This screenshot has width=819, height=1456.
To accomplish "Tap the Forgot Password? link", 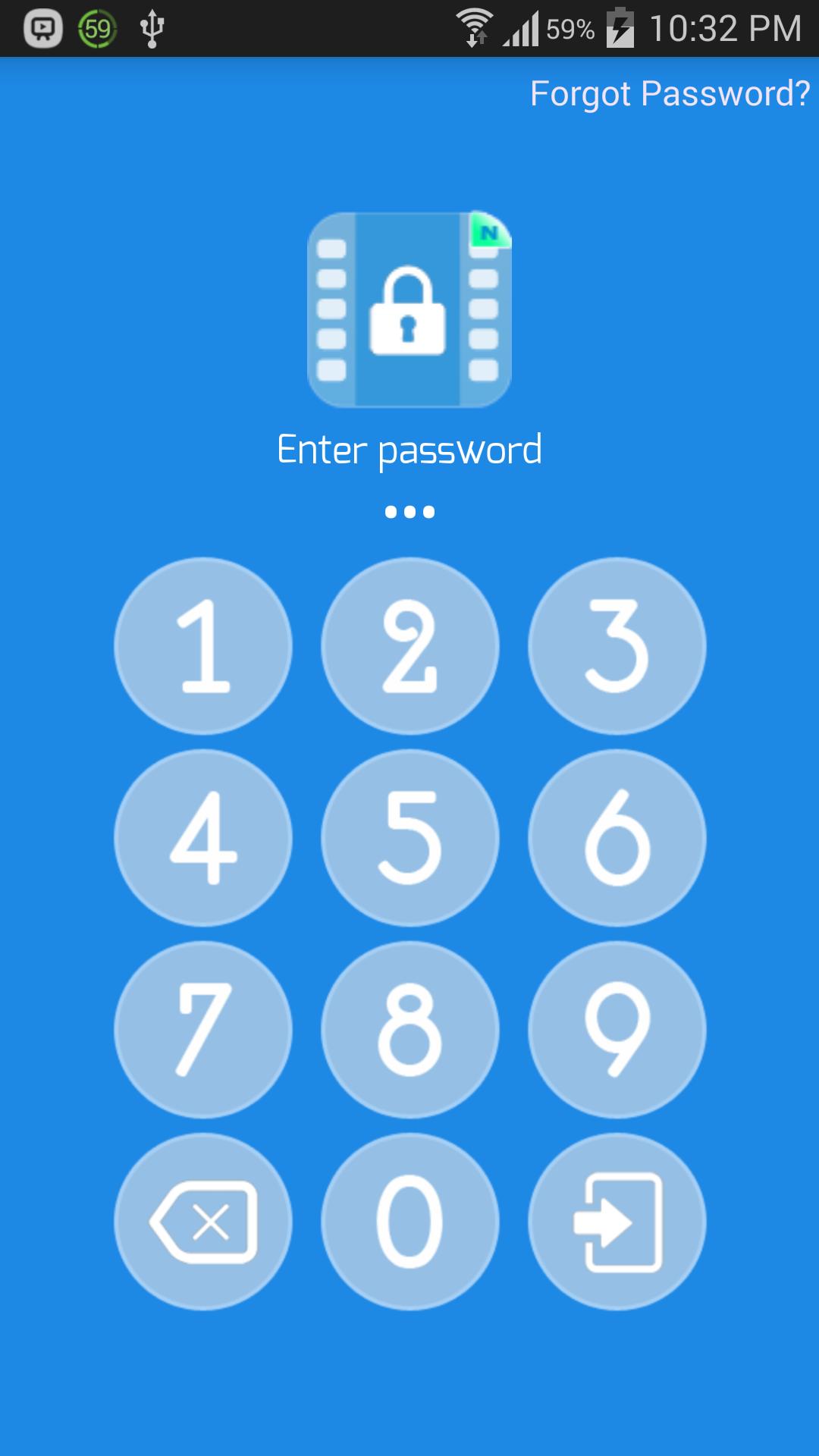I will [670, 94].
